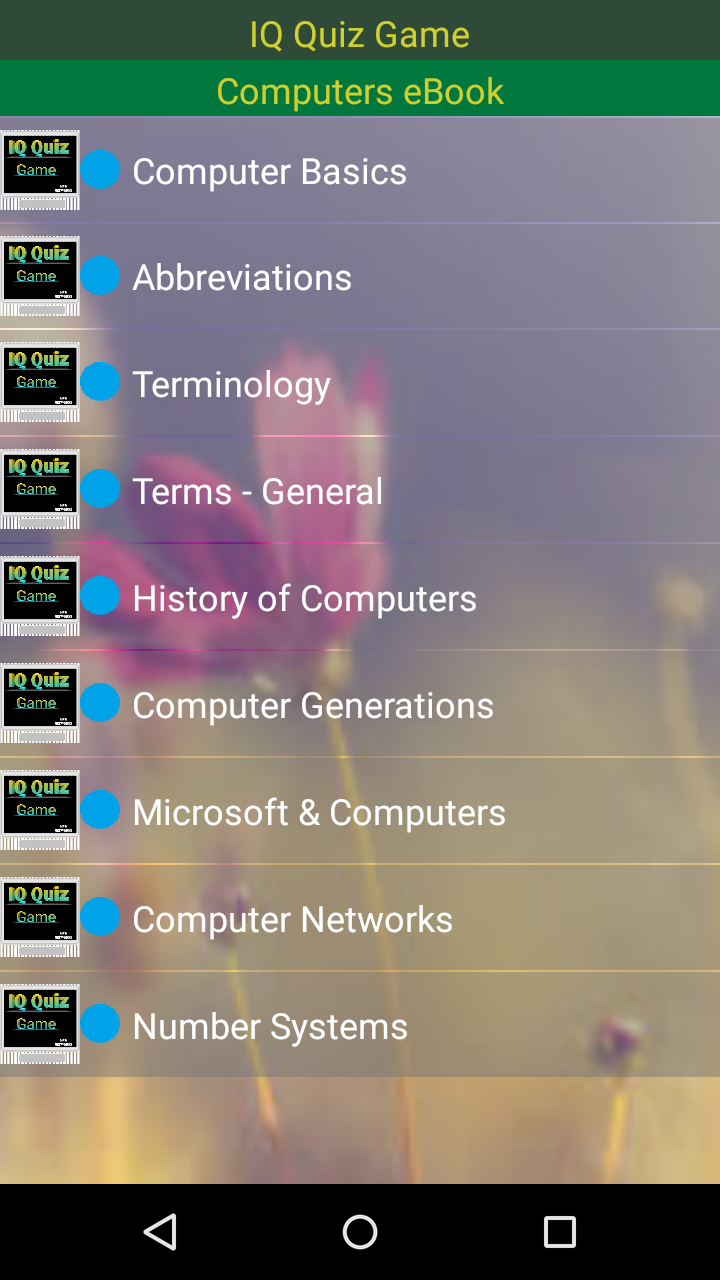View the Computer Networks topic
This screenshot has width=720, height=1280.
point(293,919)
